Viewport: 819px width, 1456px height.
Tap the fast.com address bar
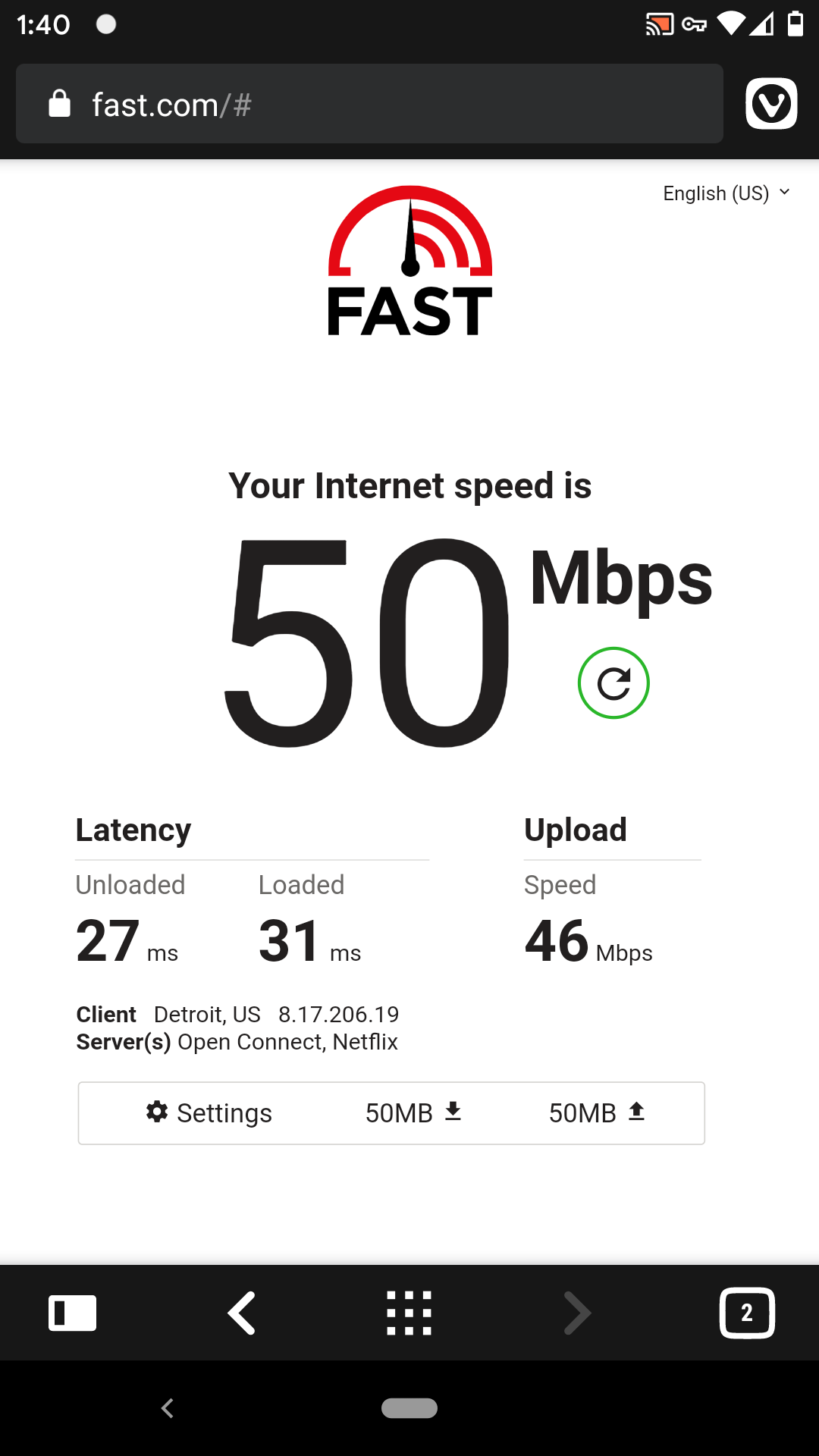click(x=369, y=104)
